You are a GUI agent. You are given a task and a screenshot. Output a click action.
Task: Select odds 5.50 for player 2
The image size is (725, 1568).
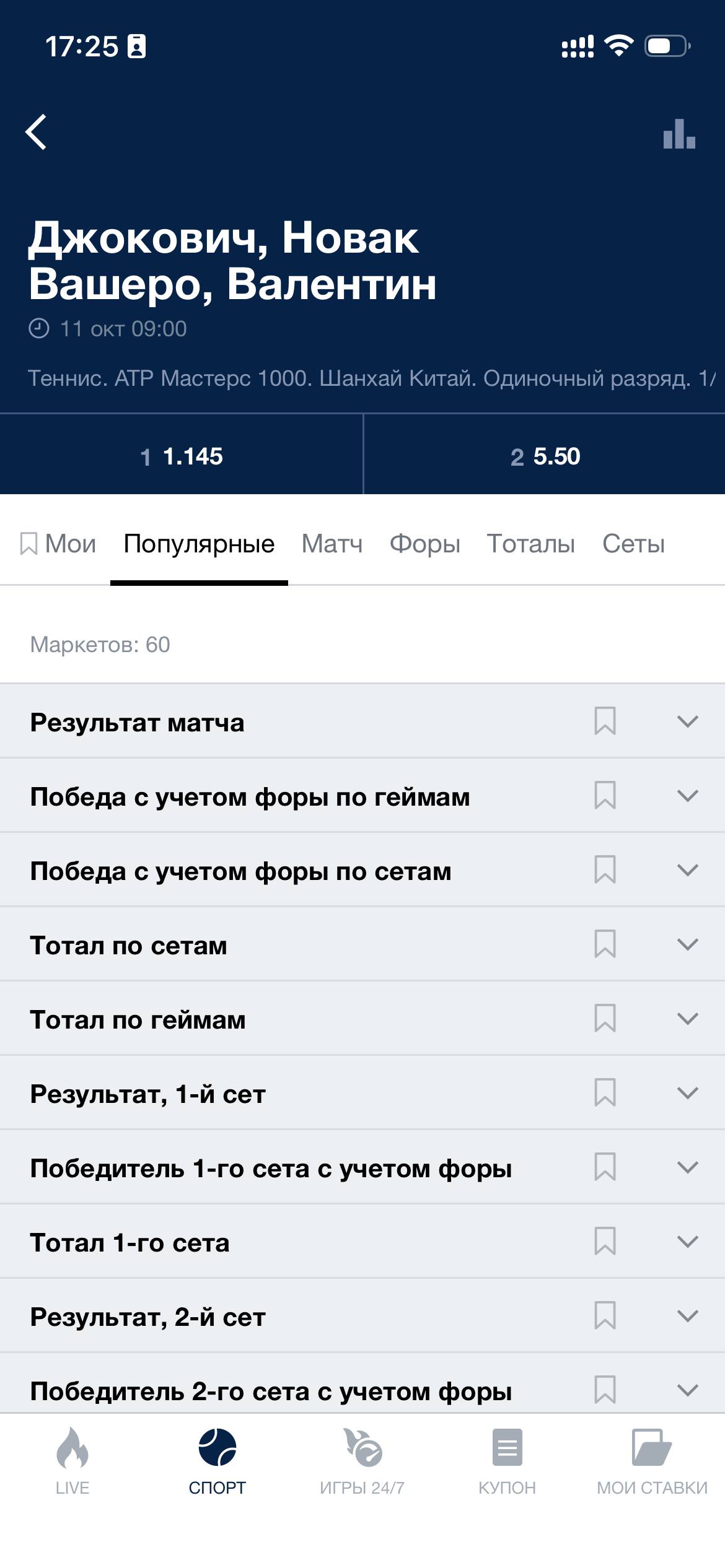[x=545, y=456]
